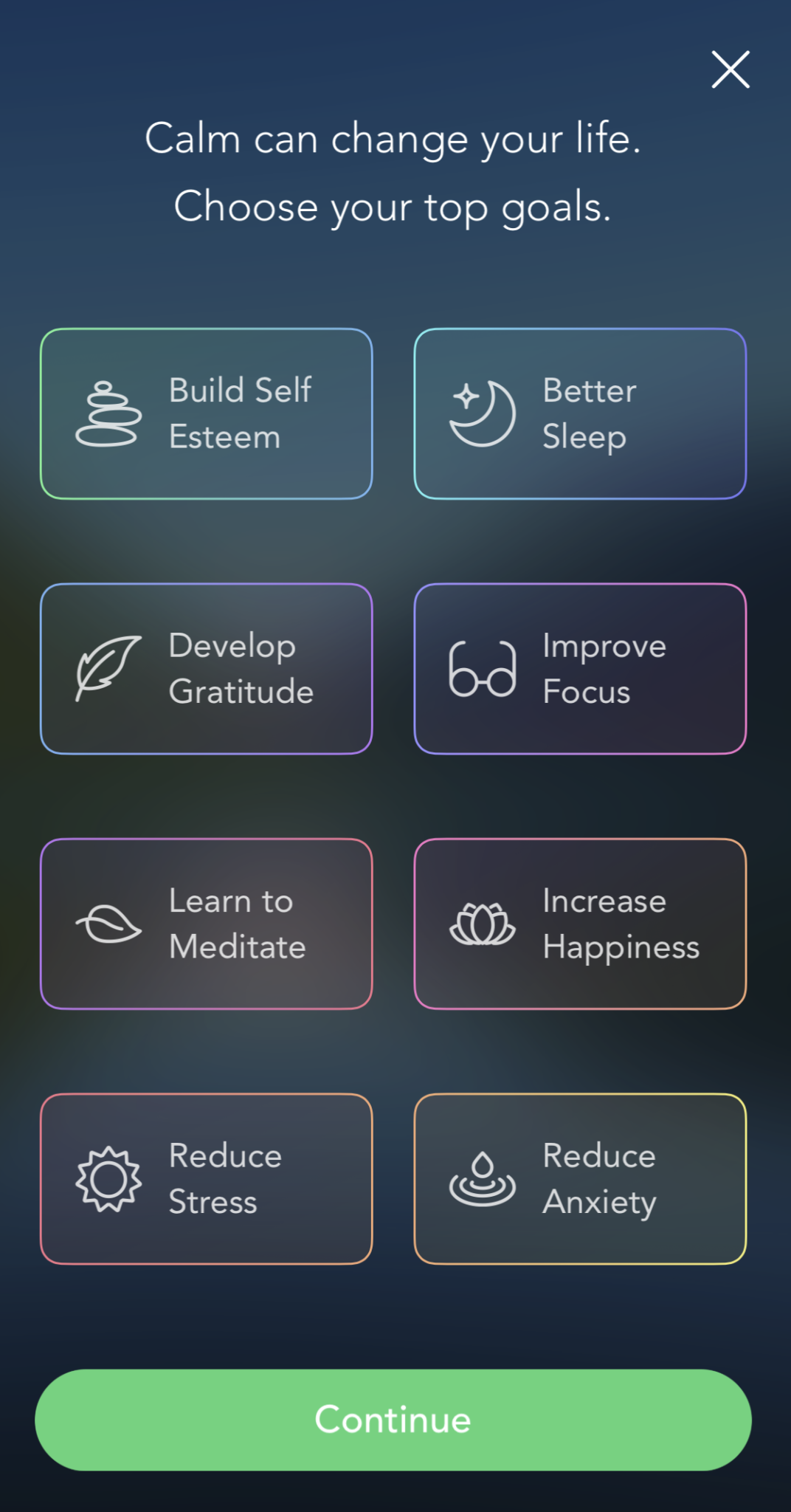The height and width of the screenshot is (1512, 791).
Task: Select the Build Self Esteem goal
Action: coord(206,413)
